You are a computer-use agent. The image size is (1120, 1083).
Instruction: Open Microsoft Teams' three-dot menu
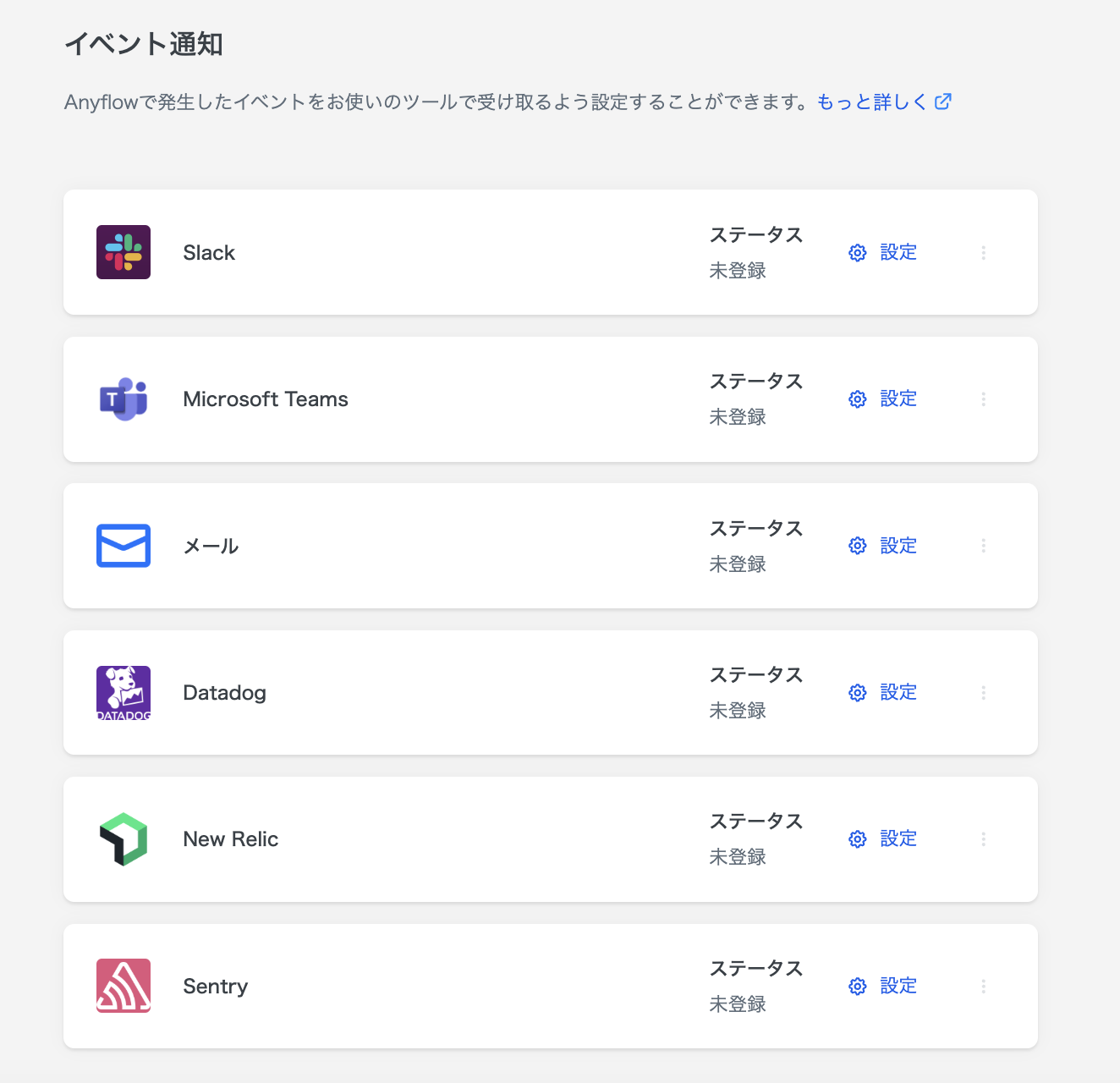[984, 399]
